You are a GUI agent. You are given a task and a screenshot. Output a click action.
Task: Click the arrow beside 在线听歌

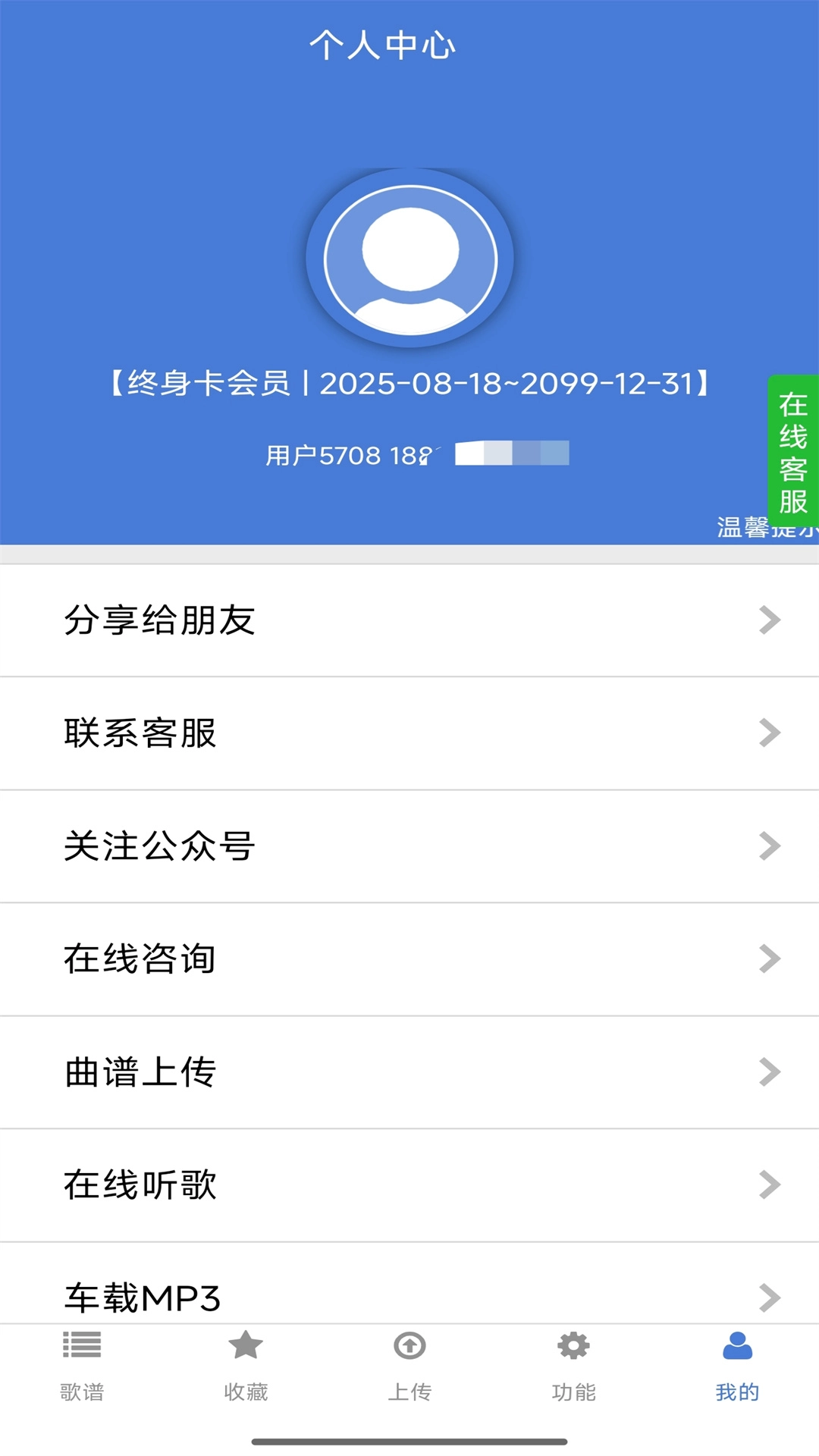770,1185
